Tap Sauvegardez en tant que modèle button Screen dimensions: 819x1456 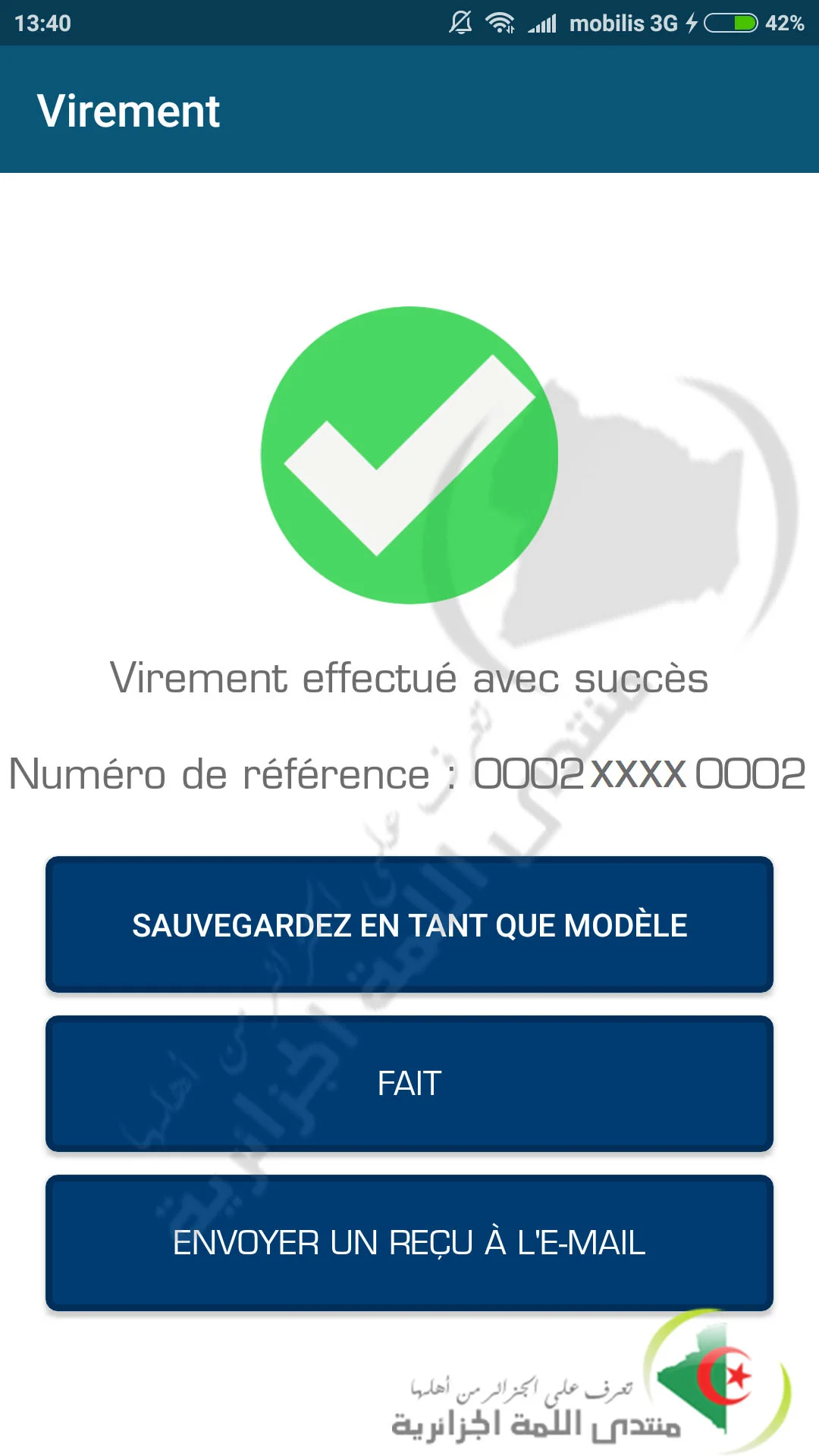pyautogui.click(x=409, y=924)
